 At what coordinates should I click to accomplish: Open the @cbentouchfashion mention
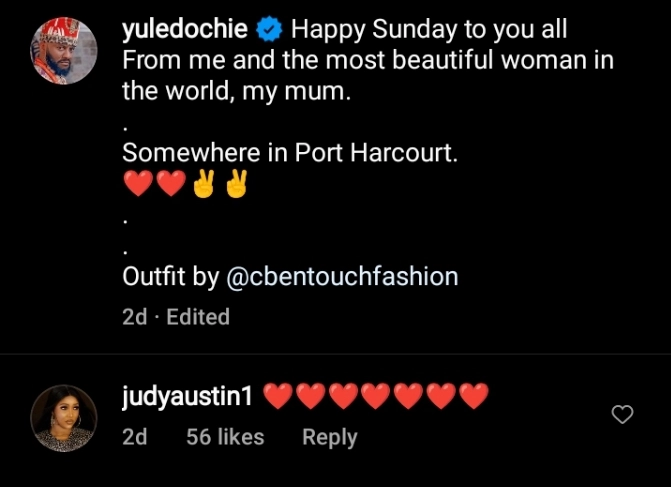coord(342,276)
